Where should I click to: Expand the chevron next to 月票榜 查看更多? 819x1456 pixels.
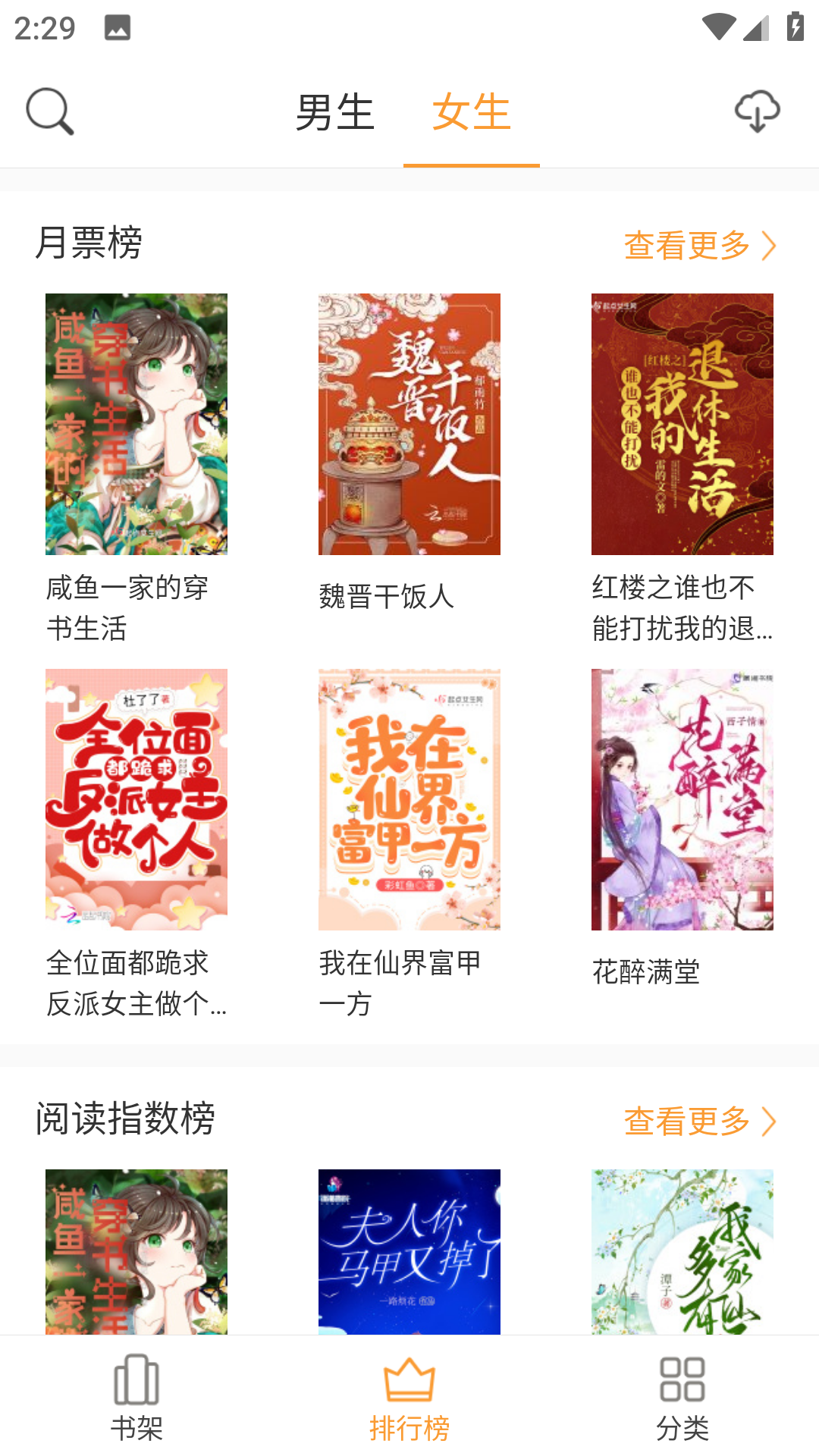point(770,244)
